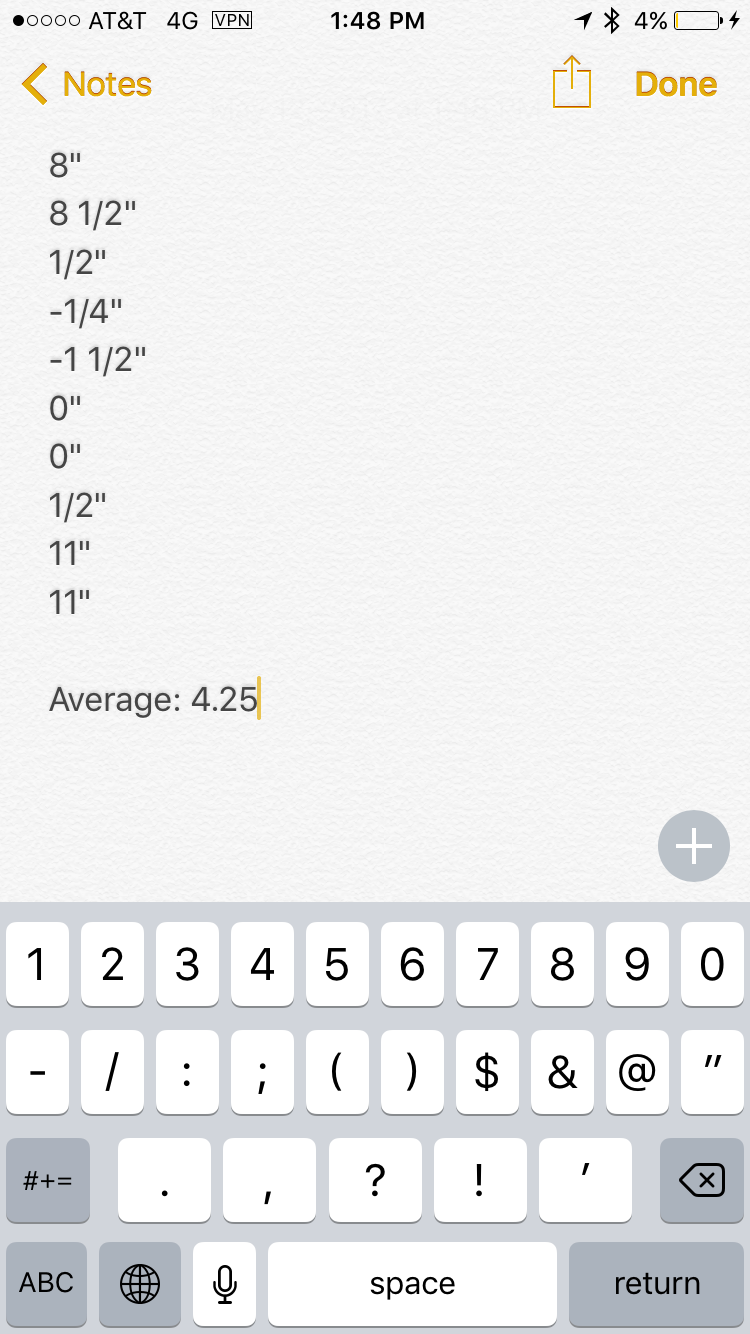Delete a character with the backspace key
The image size is (750, 1334).
point(701,1181)
